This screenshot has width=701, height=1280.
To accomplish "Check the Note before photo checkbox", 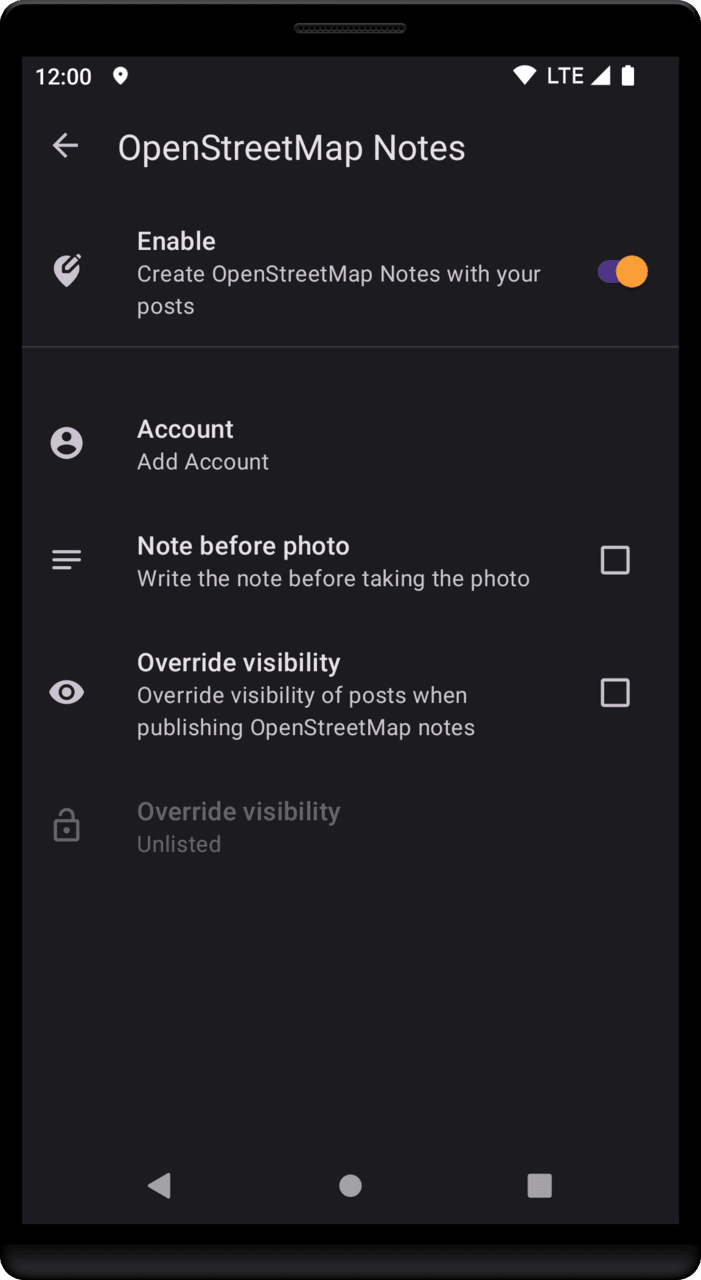I will 614,560.
